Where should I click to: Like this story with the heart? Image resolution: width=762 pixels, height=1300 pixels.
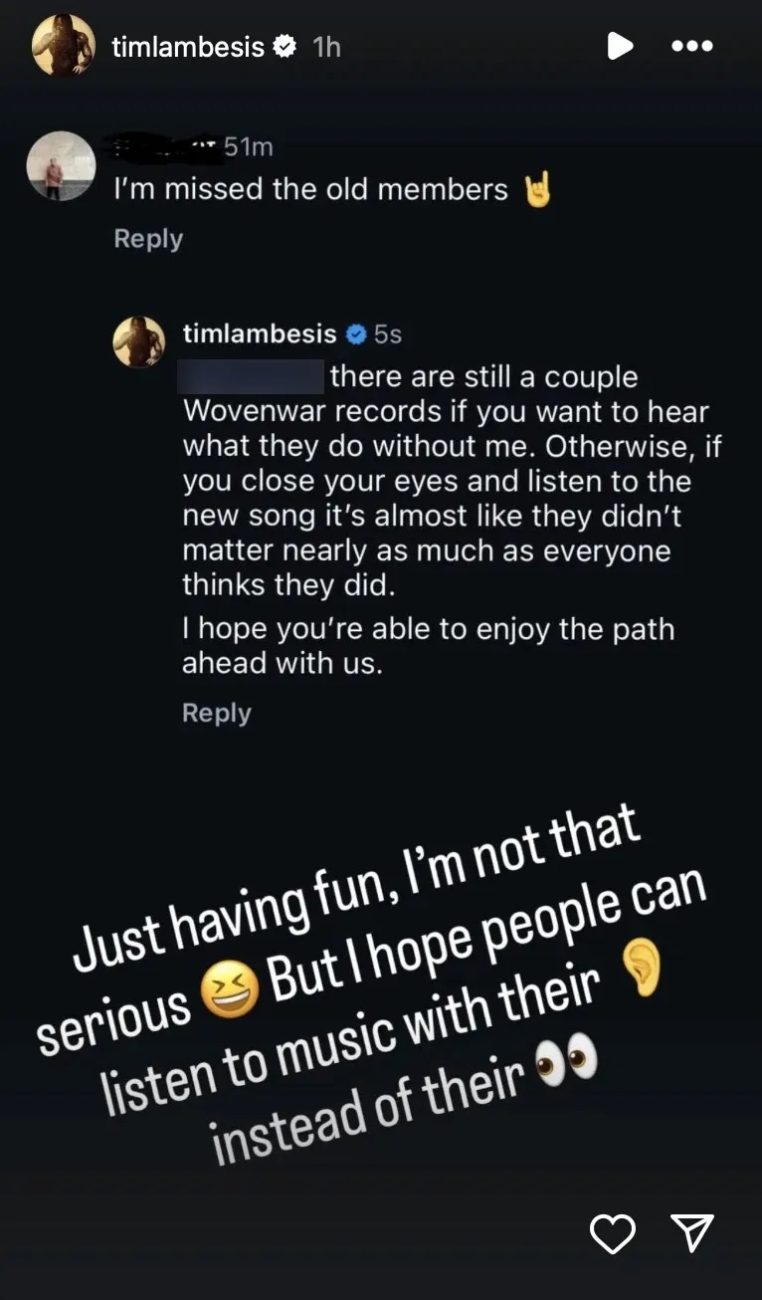(x=612, y=1234)
